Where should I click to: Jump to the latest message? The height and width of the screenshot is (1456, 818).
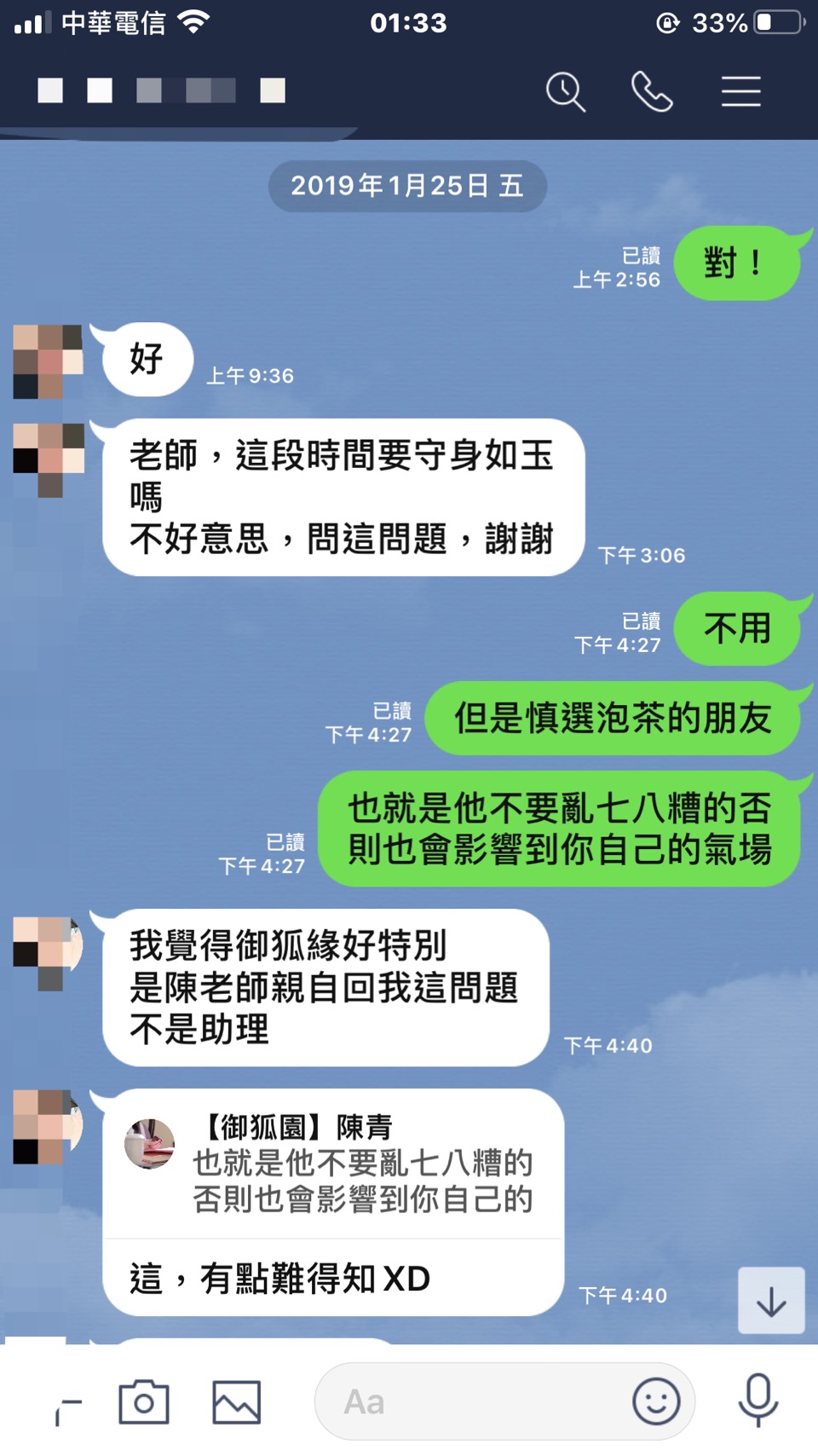click(x=770, y=1300)
